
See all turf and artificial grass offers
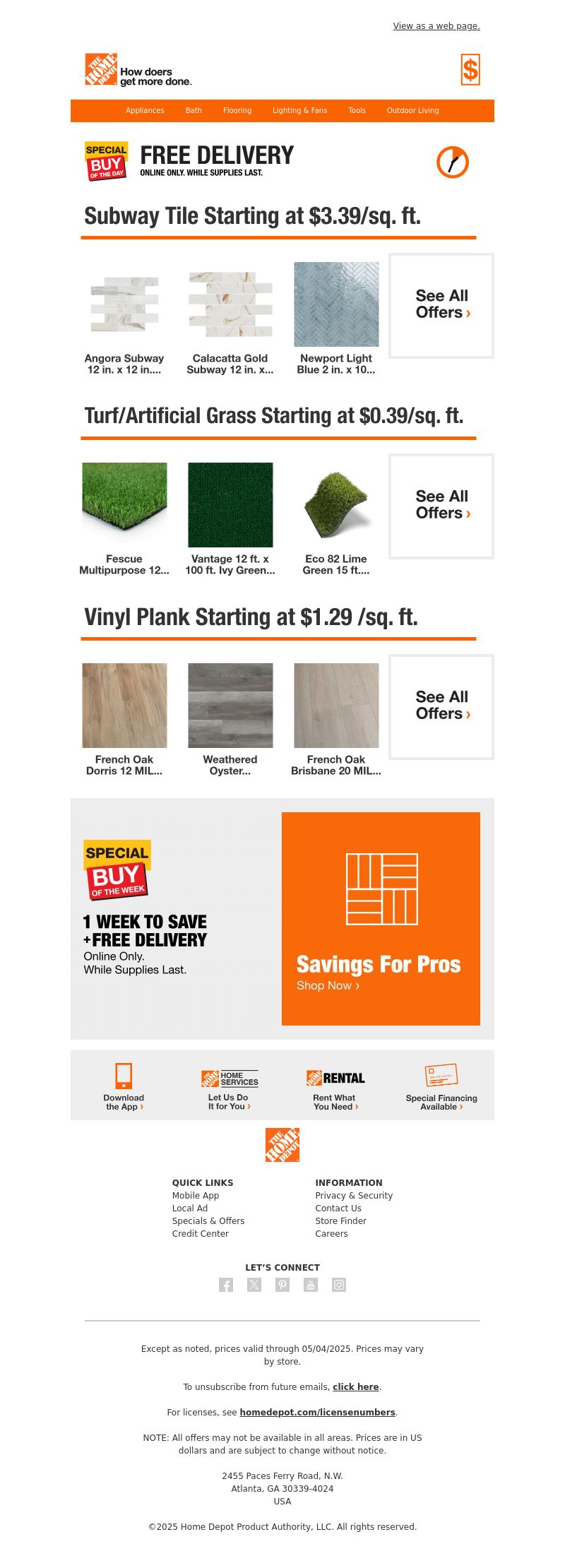point(441,506)
